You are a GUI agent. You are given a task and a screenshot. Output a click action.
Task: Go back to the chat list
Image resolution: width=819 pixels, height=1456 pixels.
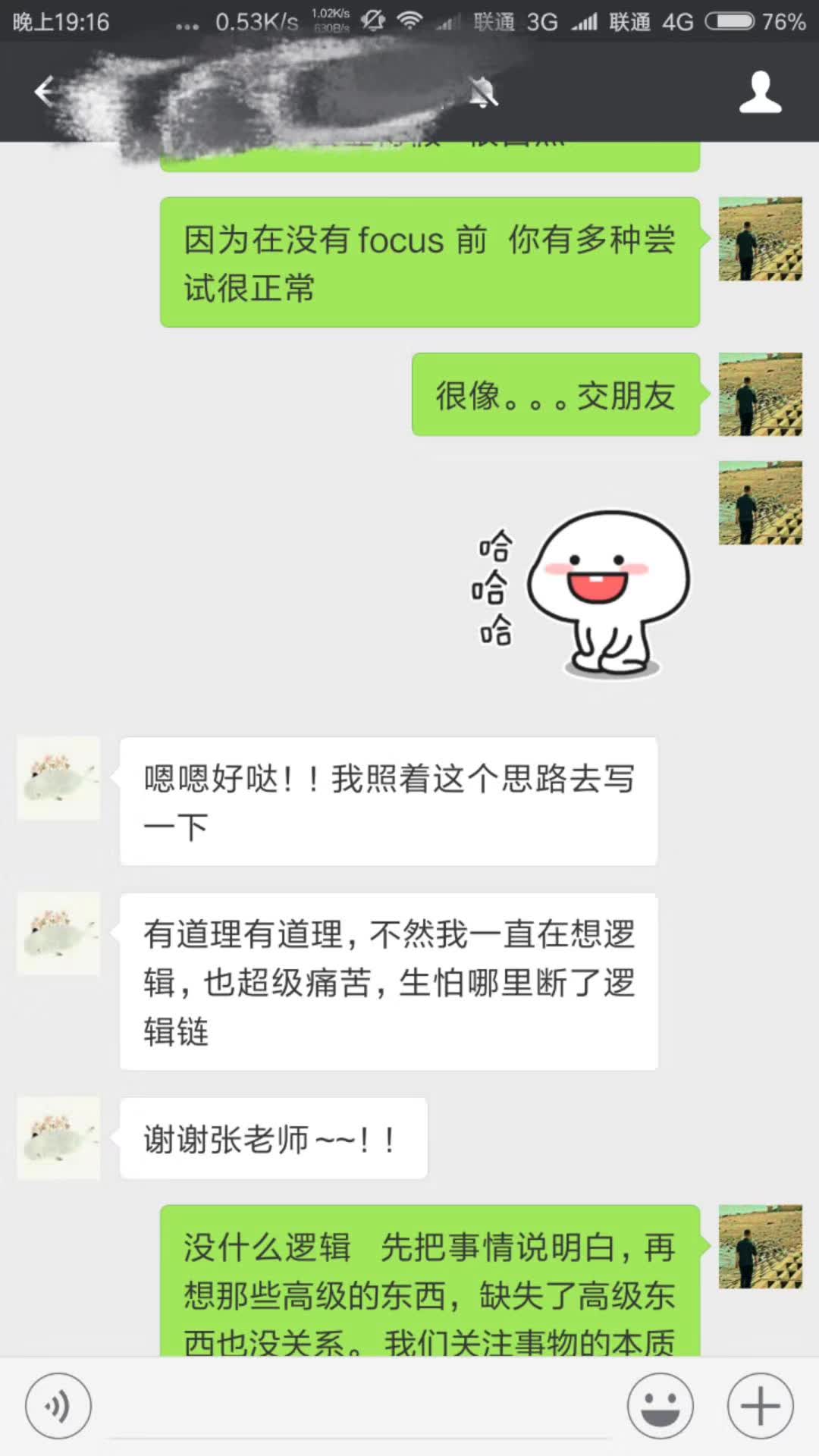click(x=44, y=92)
